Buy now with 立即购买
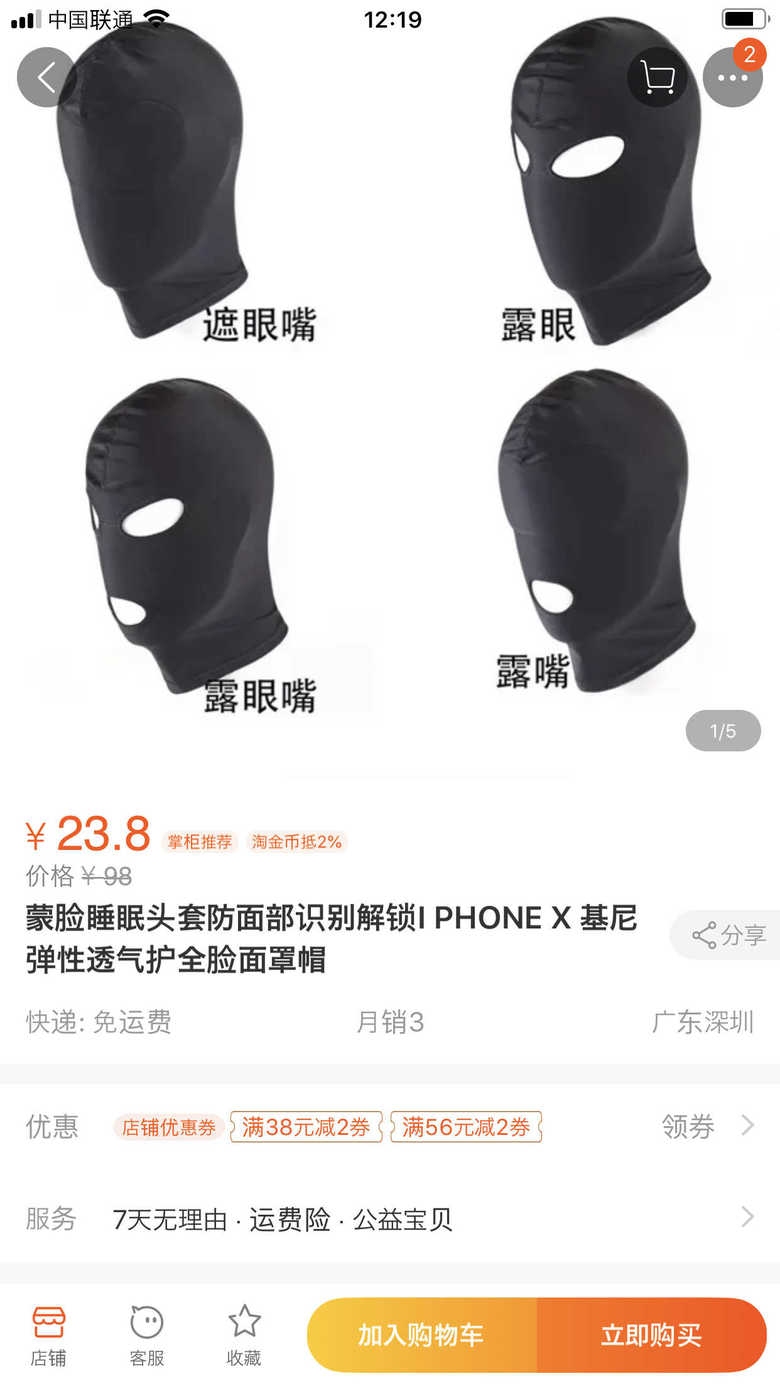 652,1335
